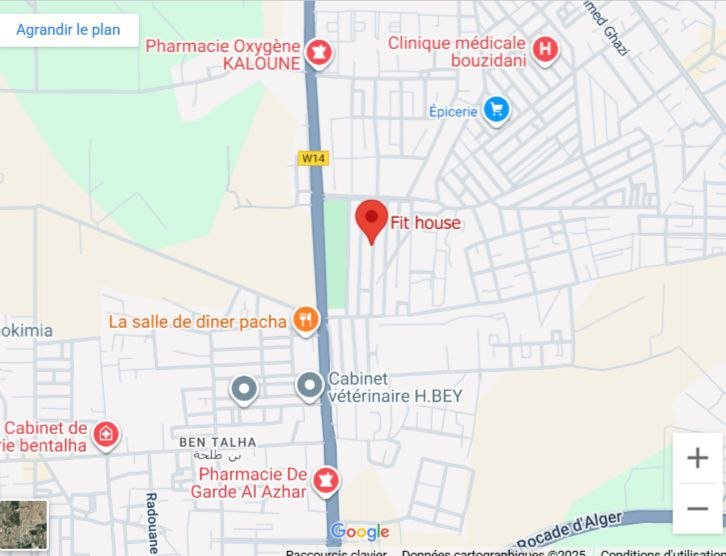Select the Fit house red pin
This screenshot has height=556, width=726.
coord(372,219)
